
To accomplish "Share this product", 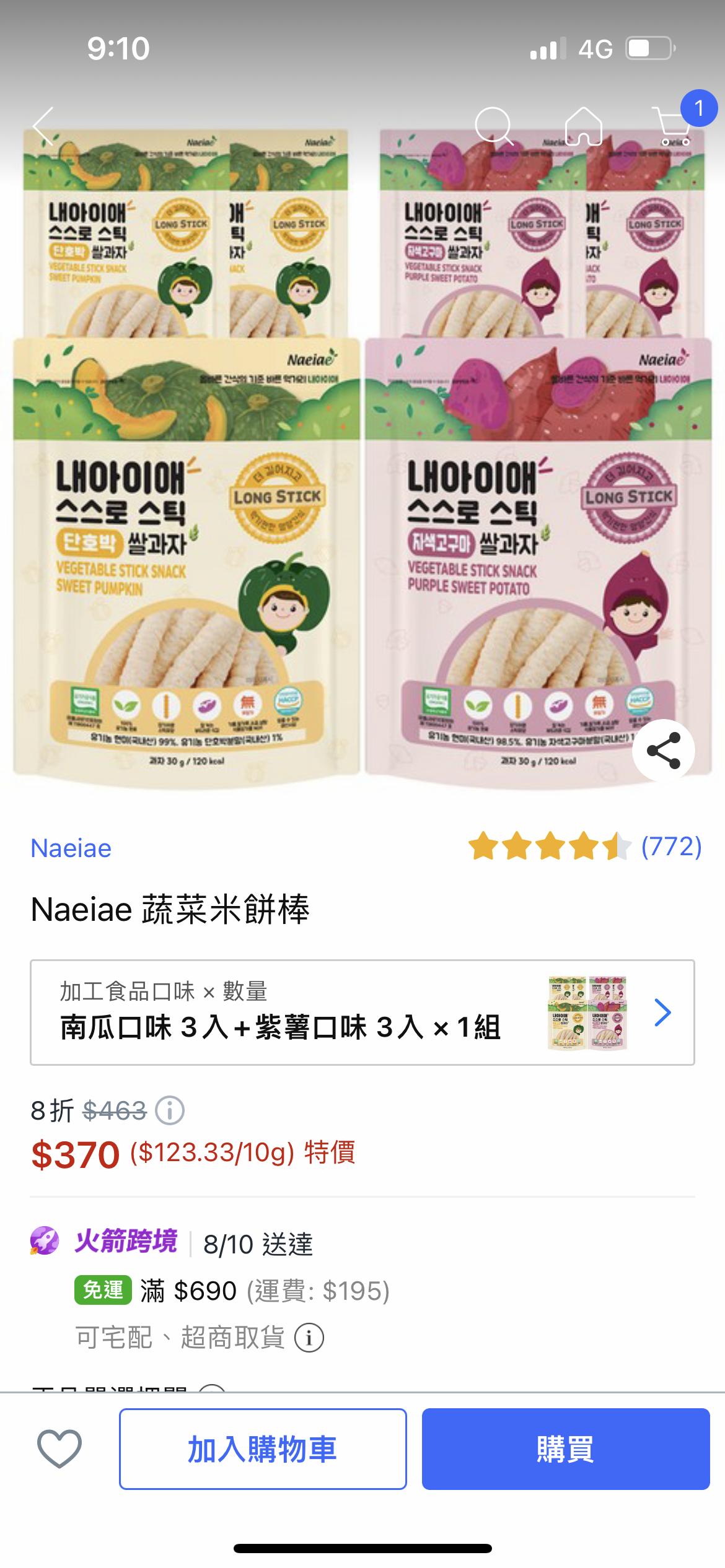I will coord(663,750).
